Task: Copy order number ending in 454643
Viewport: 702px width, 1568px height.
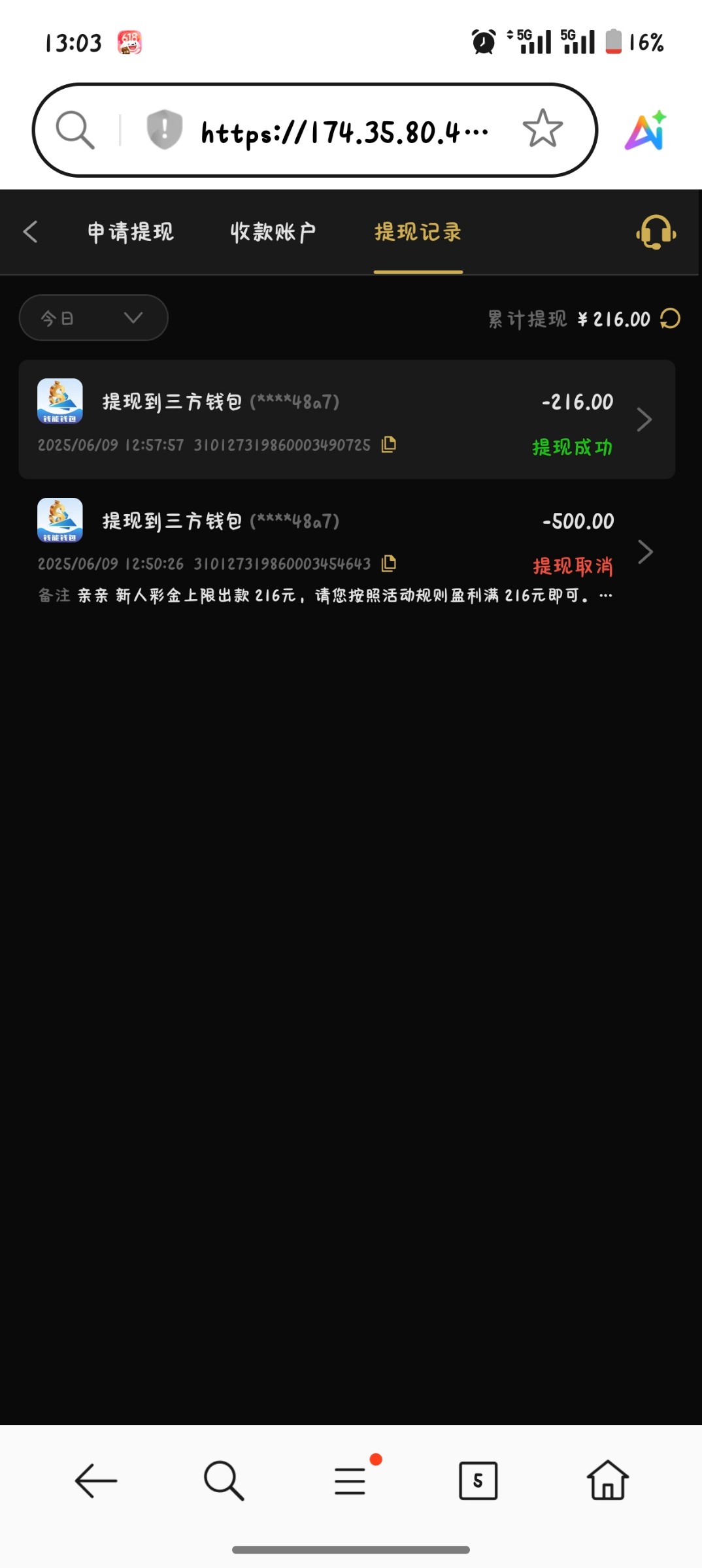Action: [389, 563]
